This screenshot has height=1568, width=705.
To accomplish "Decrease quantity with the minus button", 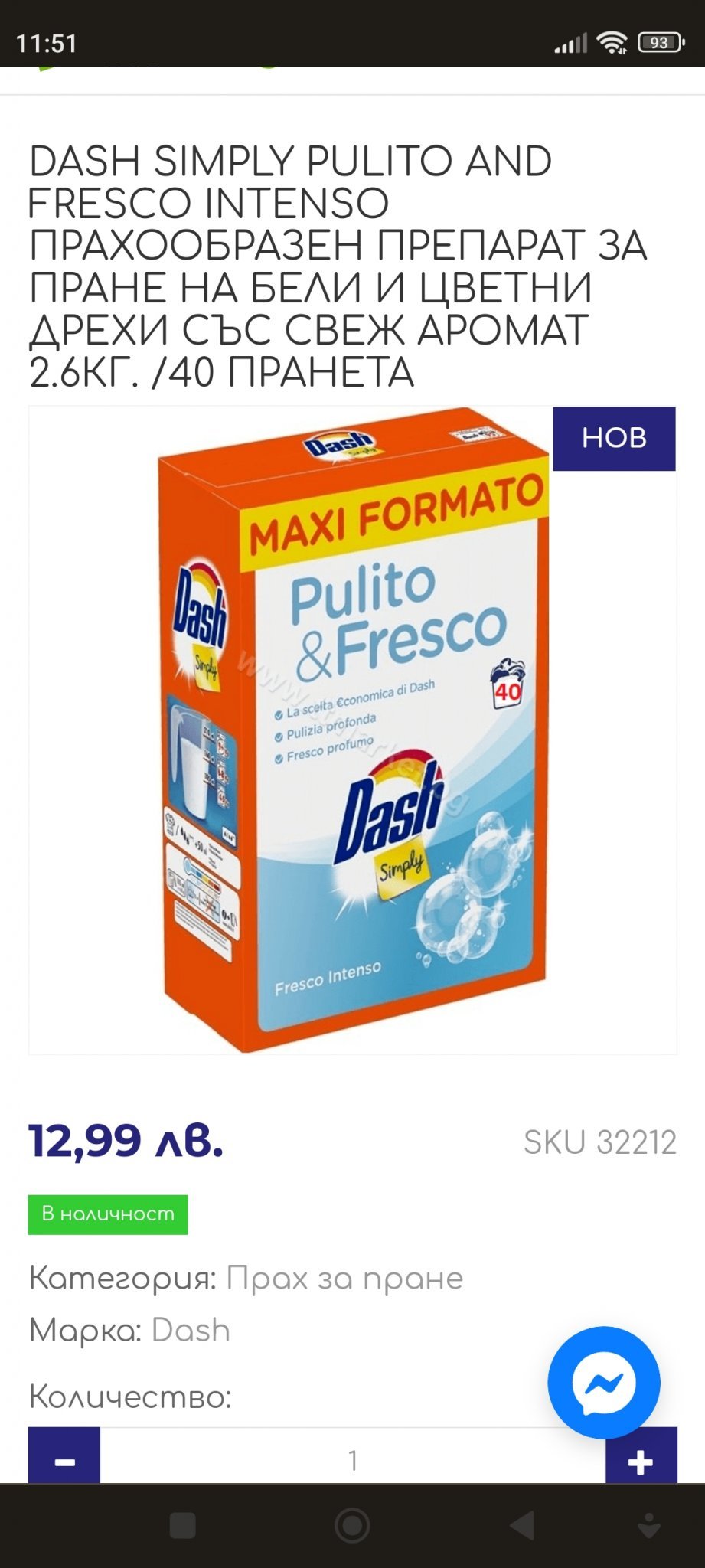I will [64, 1457].
